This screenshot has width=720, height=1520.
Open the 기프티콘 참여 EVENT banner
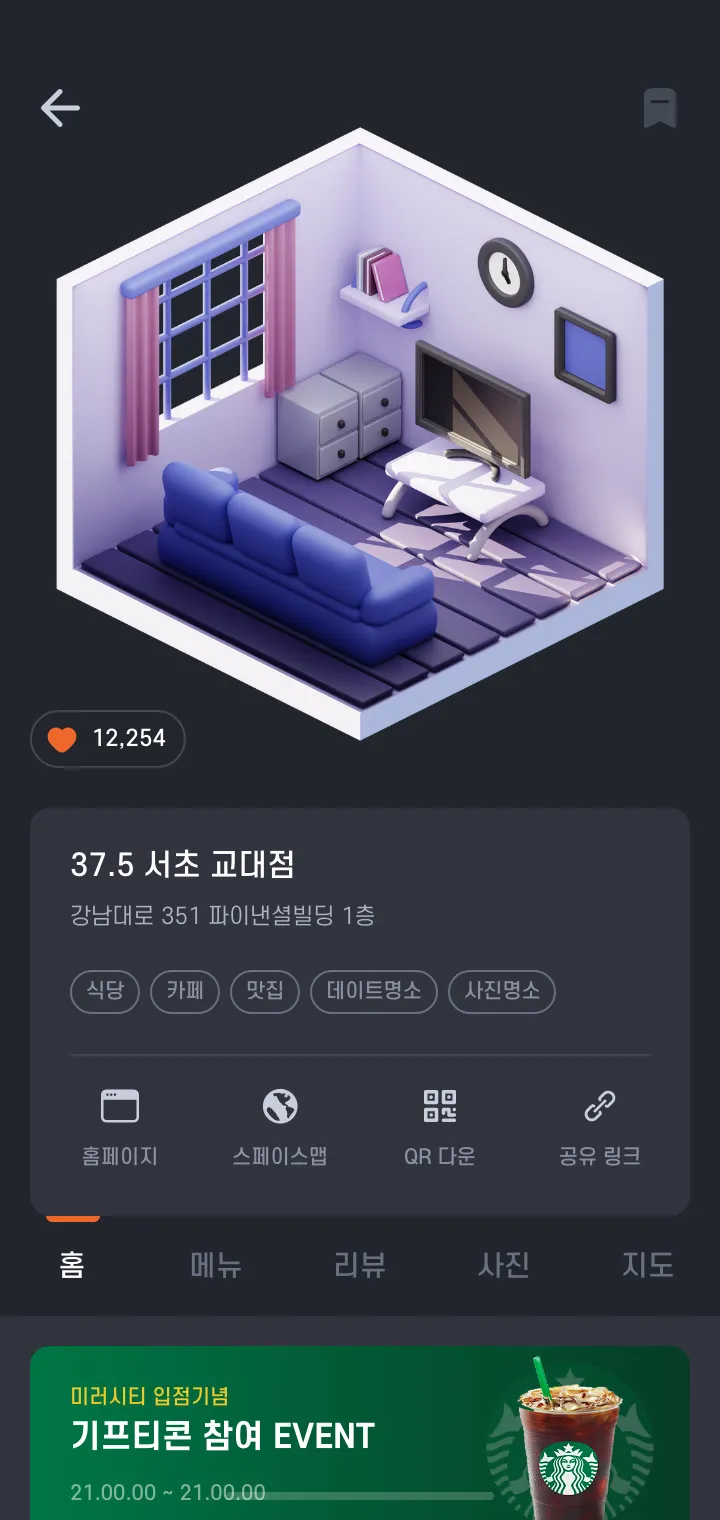(360, 1433)
